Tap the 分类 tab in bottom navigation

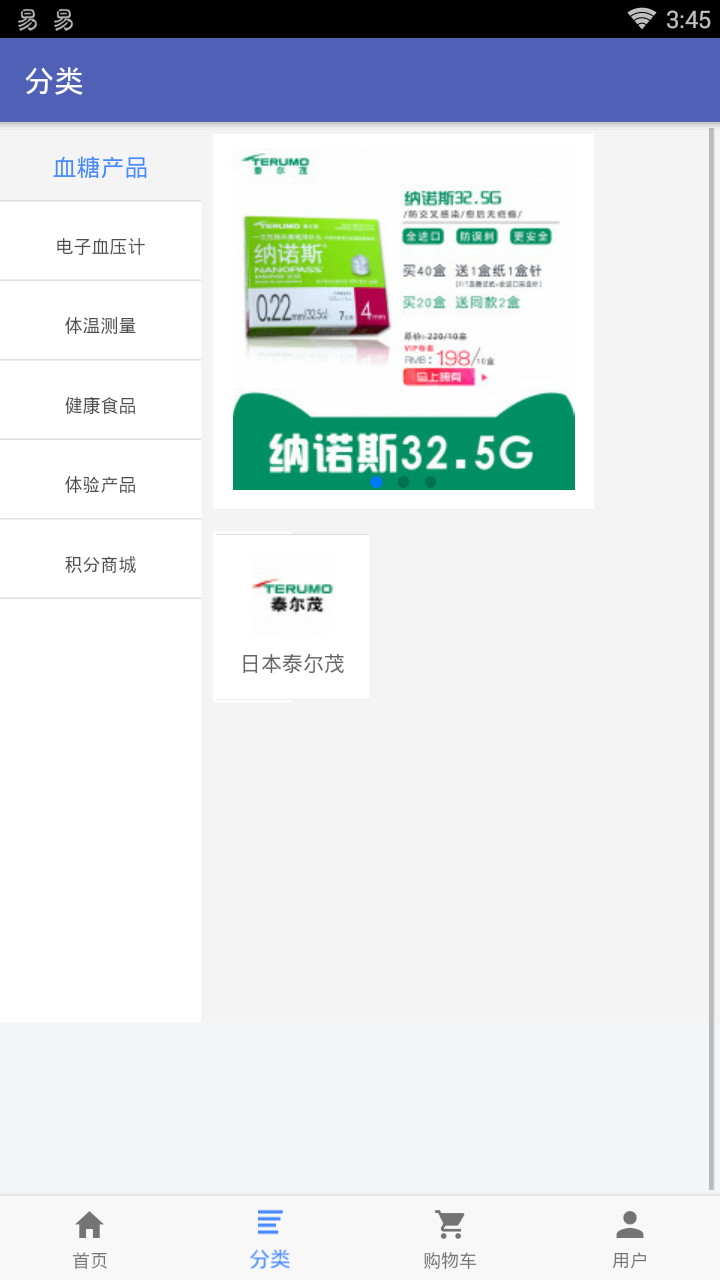click(x=270, y=1239)
